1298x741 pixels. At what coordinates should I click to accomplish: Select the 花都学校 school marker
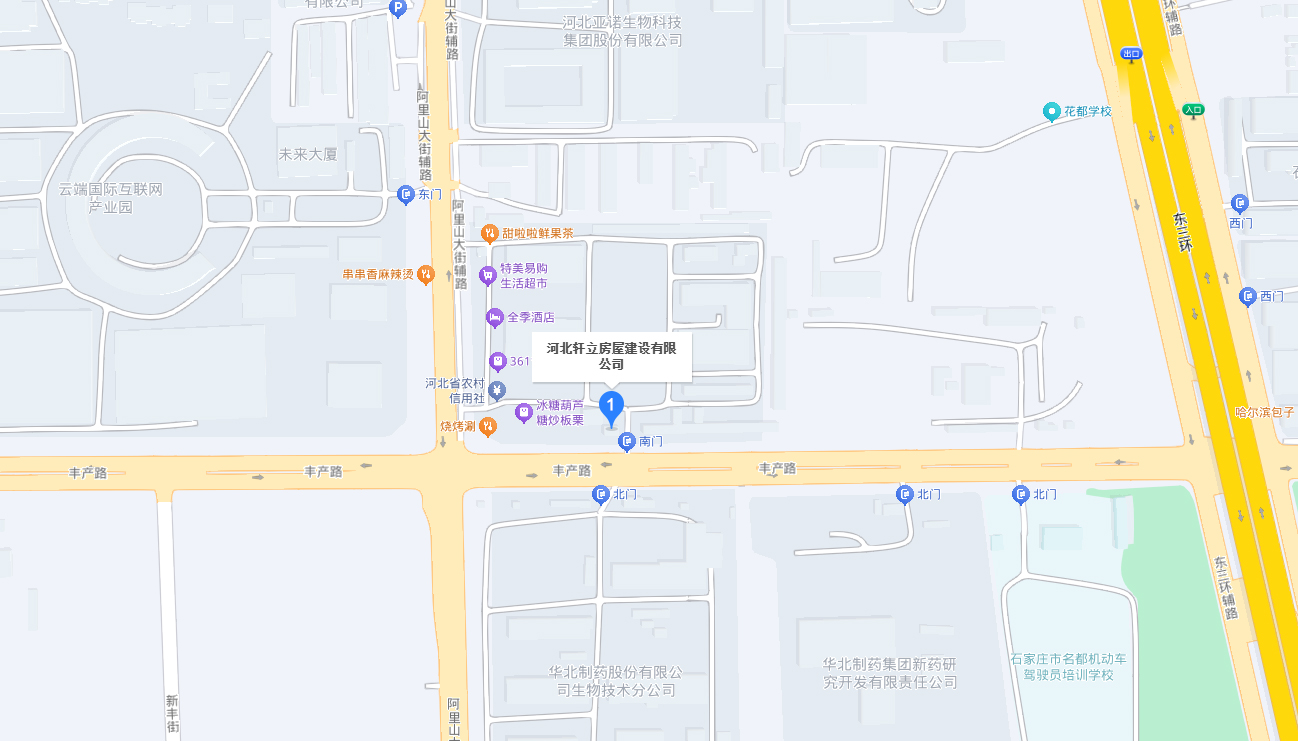1051,111
